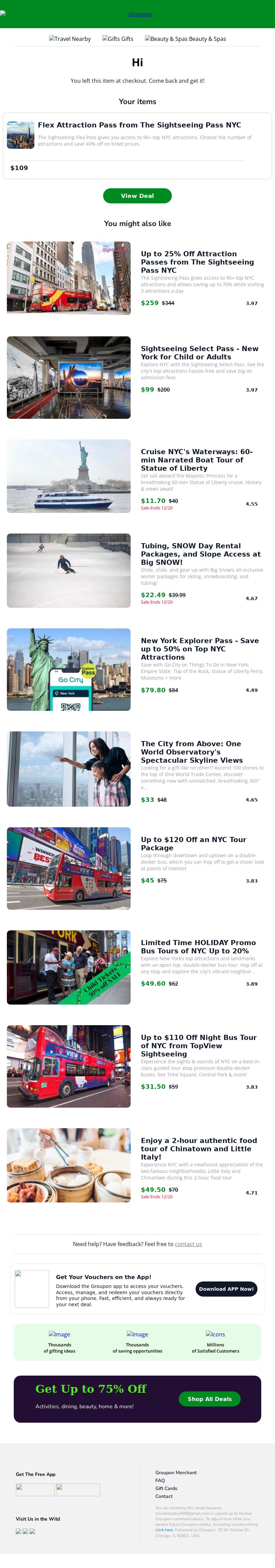275x1568 pixels.
Task: View the Night Bus Tour from TopView deal
Action: (x=198, y=1045)
